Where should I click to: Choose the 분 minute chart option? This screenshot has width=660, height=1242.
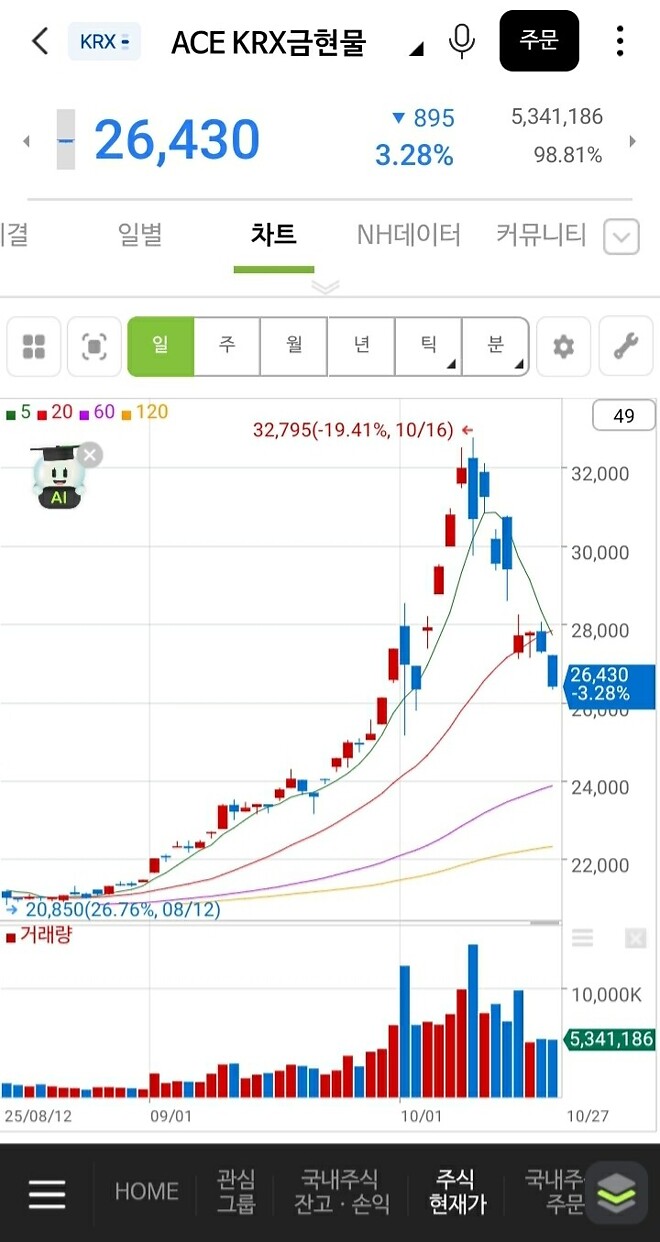[x=495, y=346]
